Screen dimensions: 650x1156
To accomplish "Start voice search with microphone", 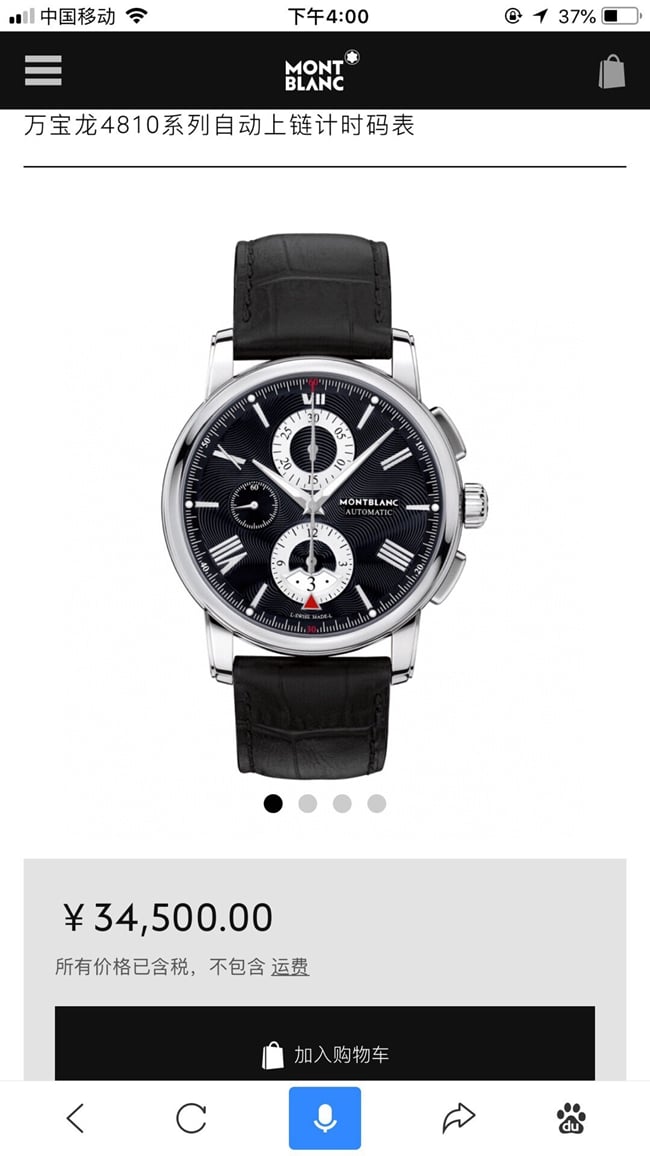I will (x=325, y=1118).
